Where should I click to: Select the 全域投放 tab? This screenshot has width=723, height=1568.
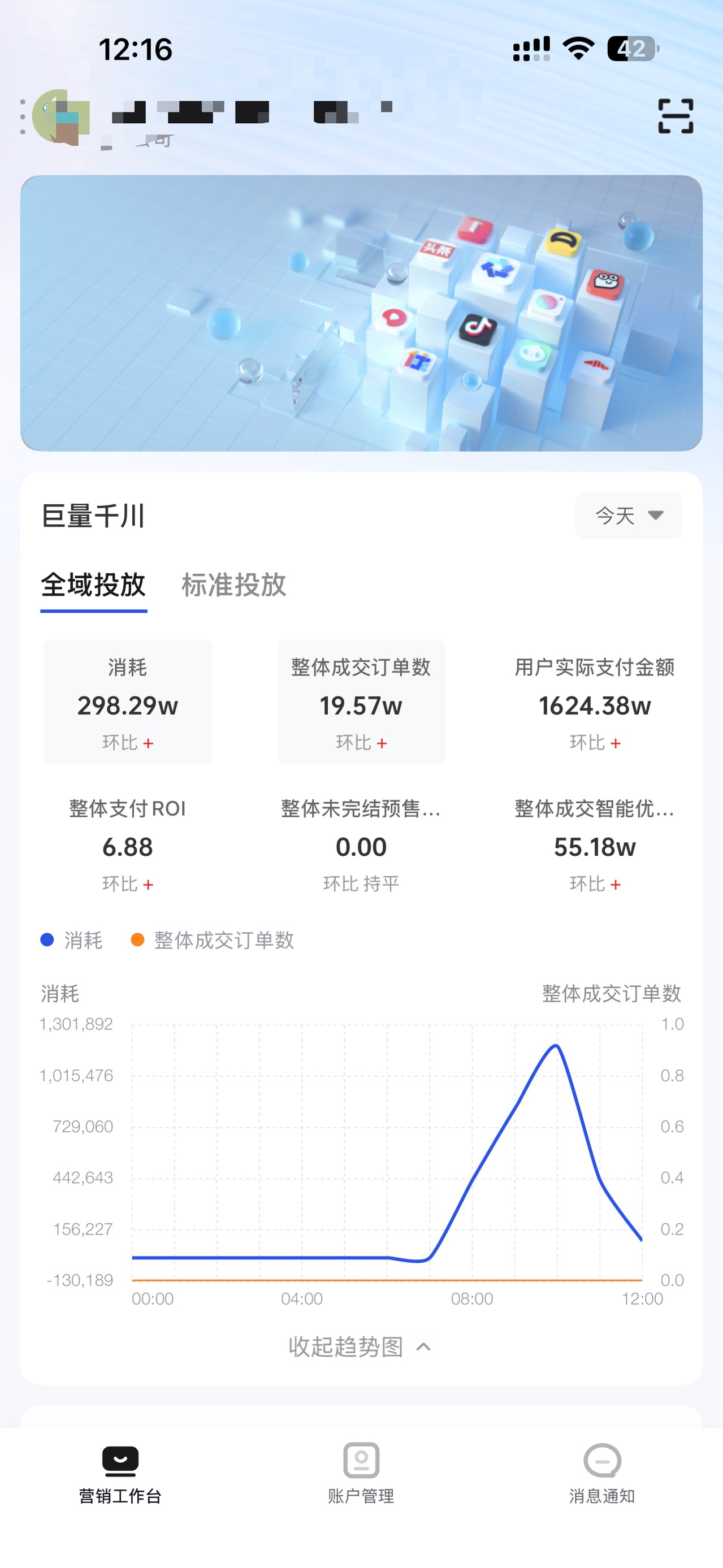[x=94, y=585]
